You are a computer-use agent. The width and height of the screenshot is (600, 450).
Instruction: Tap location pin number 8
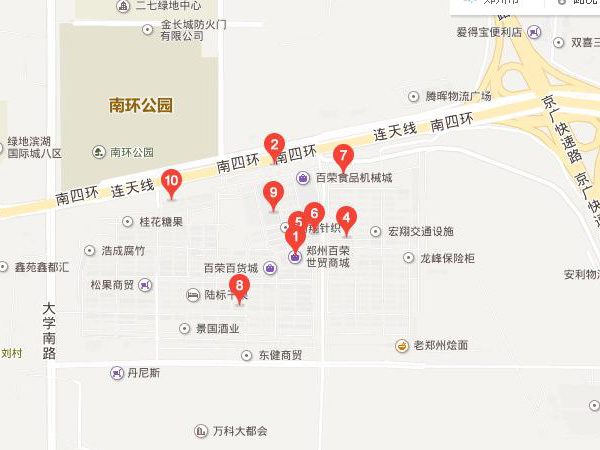click(x=239, y=285)
